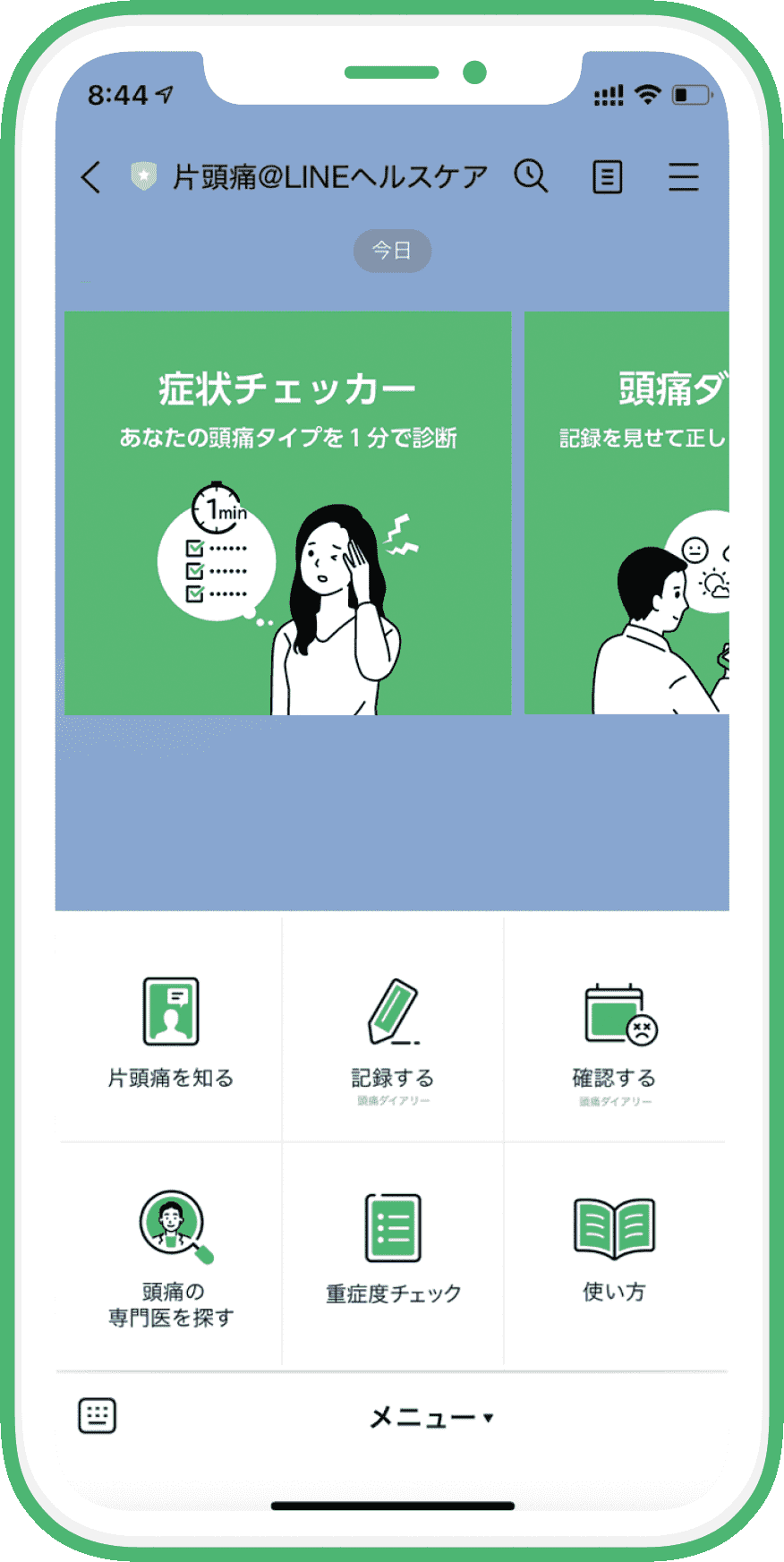Open the 症状チェッカー card
The image size is (784, 1562).
click(287, 513)
